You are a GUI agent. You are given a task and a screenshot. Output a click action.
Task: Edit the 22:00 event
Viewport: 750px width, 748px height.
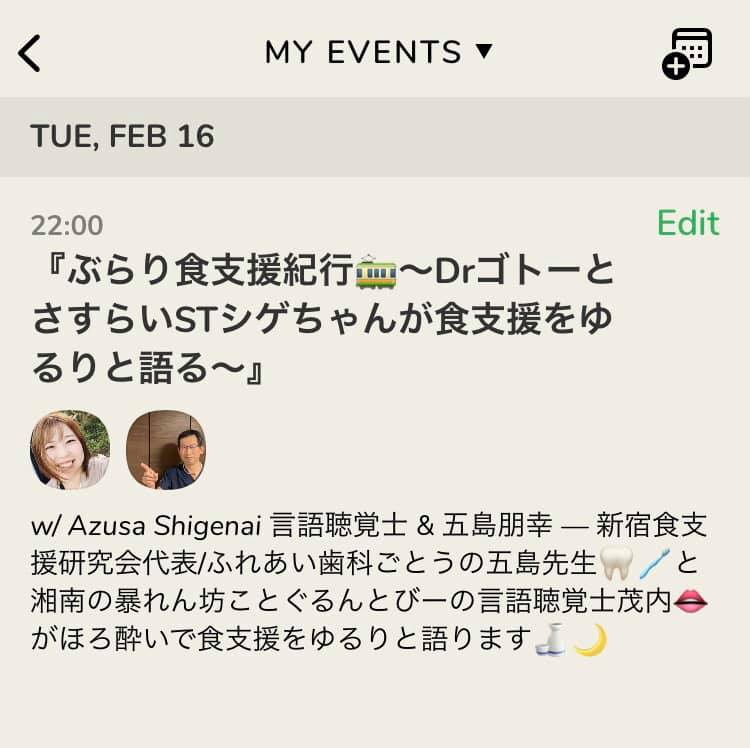(688, 223)
